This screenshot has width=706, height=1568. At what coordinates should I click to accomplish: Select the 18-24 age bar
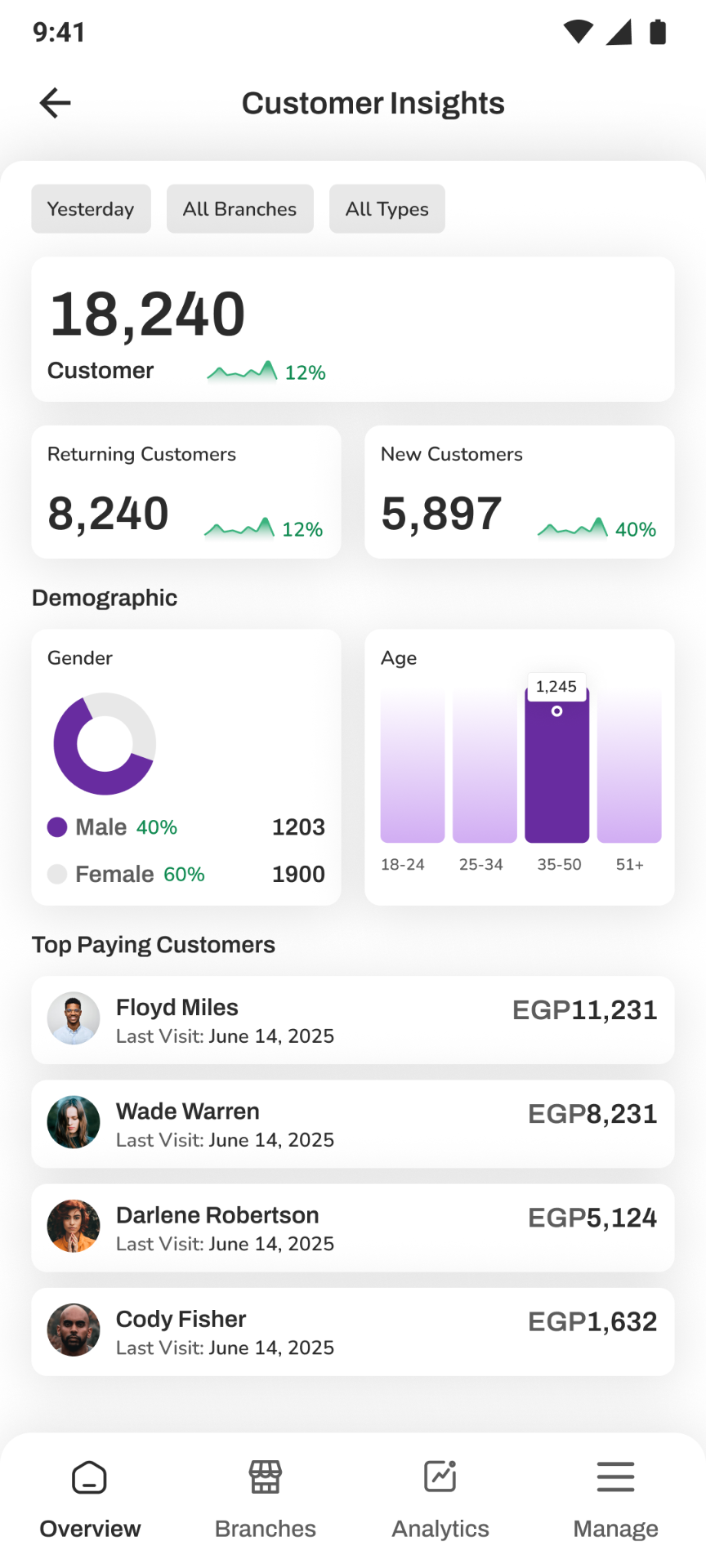pos(413,764)
